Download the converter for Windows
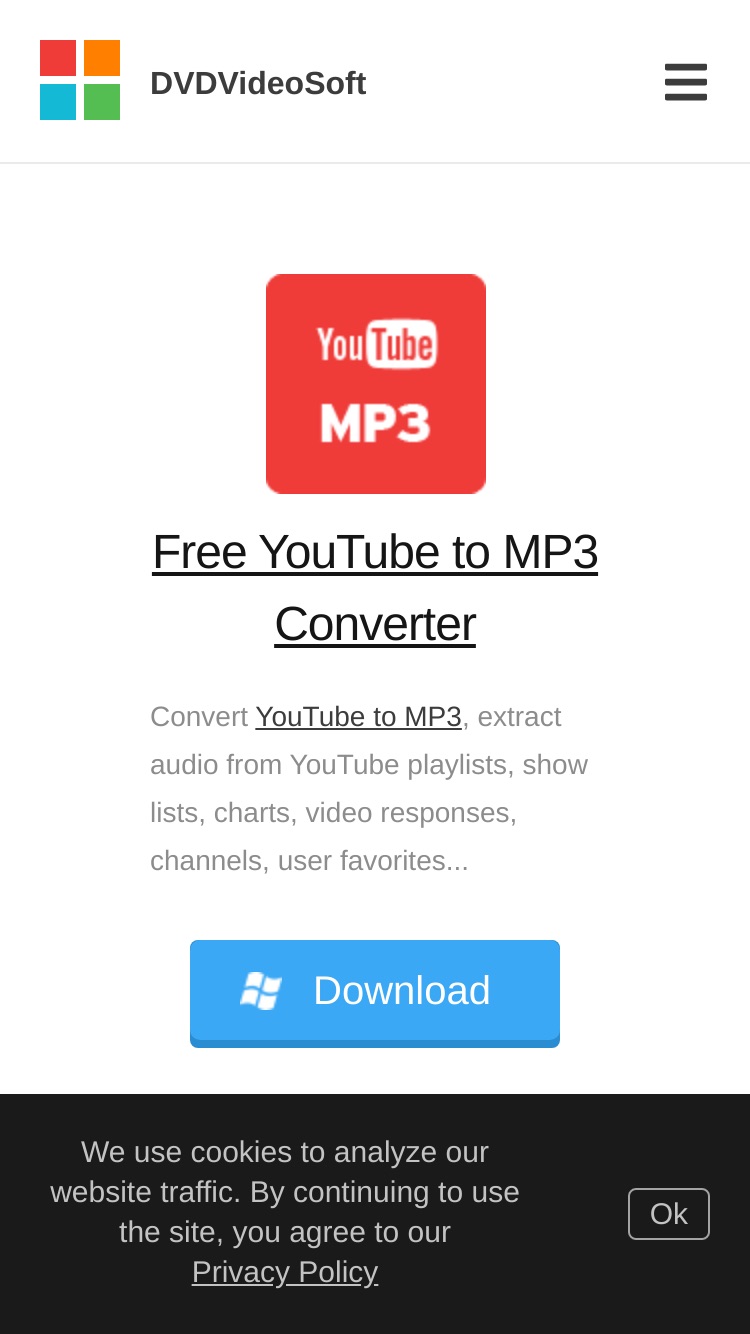The width and height of the screenshot is (750, 1334). [375, 993]
